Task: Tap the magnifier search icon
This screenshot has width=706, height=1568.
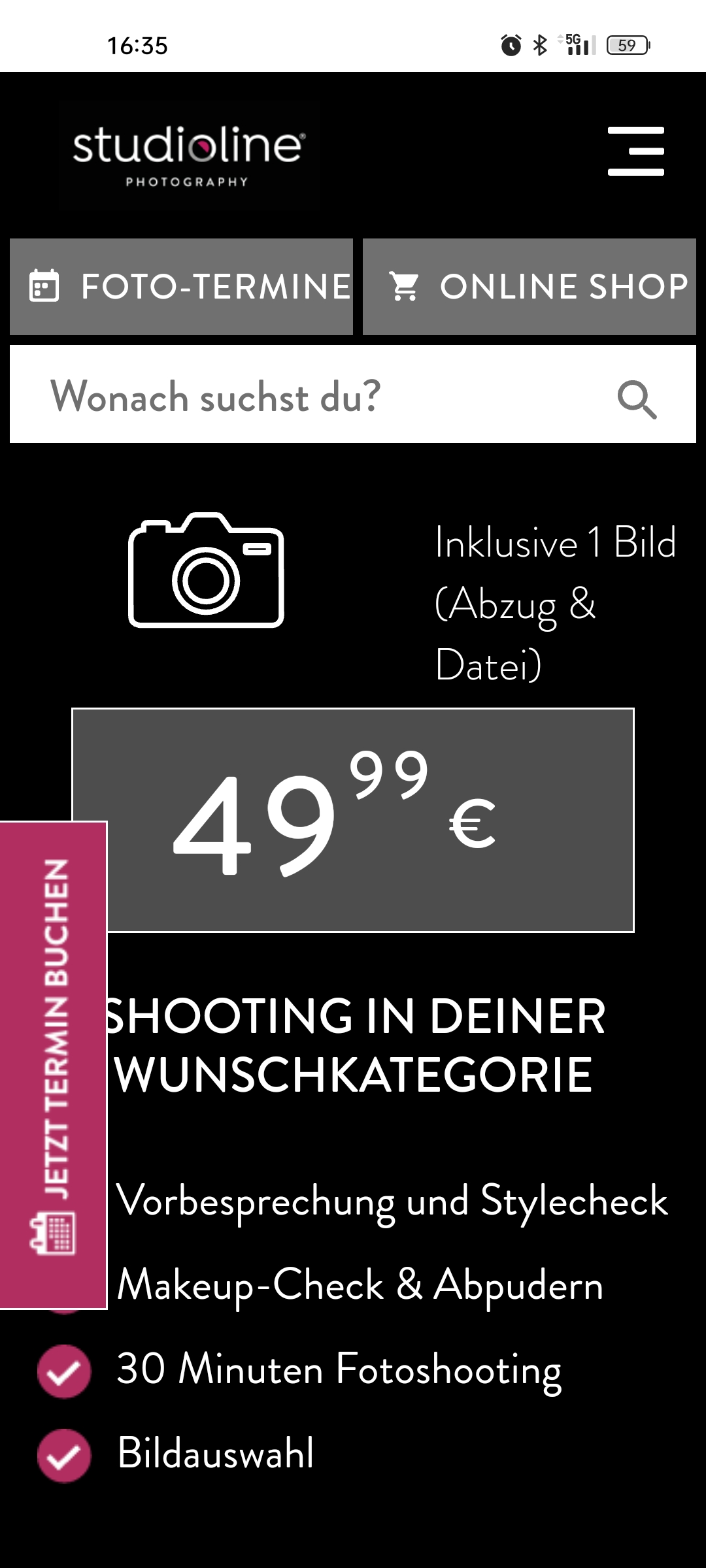Action: (637, 399)
